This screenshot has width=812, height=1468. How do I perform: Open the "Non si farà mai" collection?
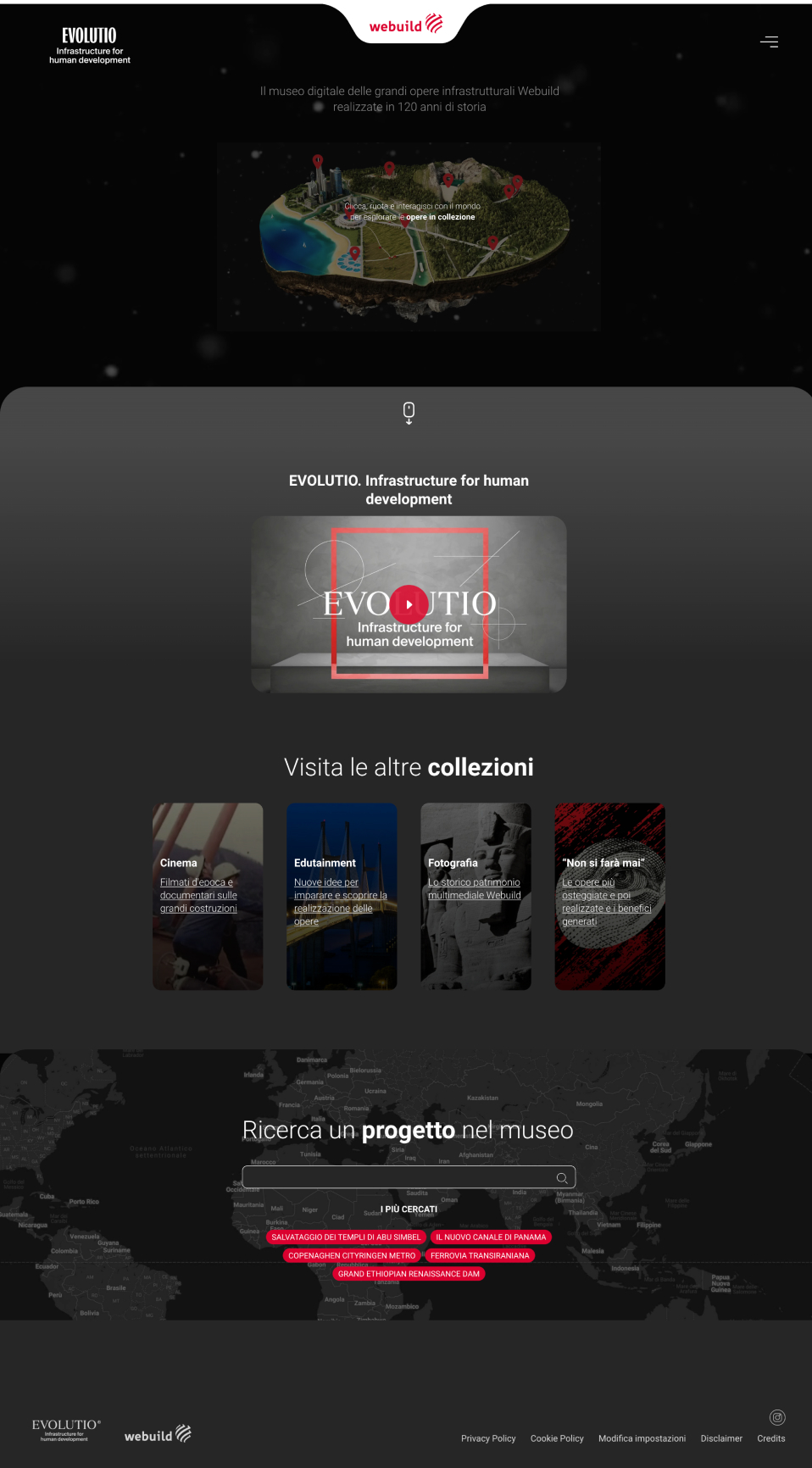[609, 896]
